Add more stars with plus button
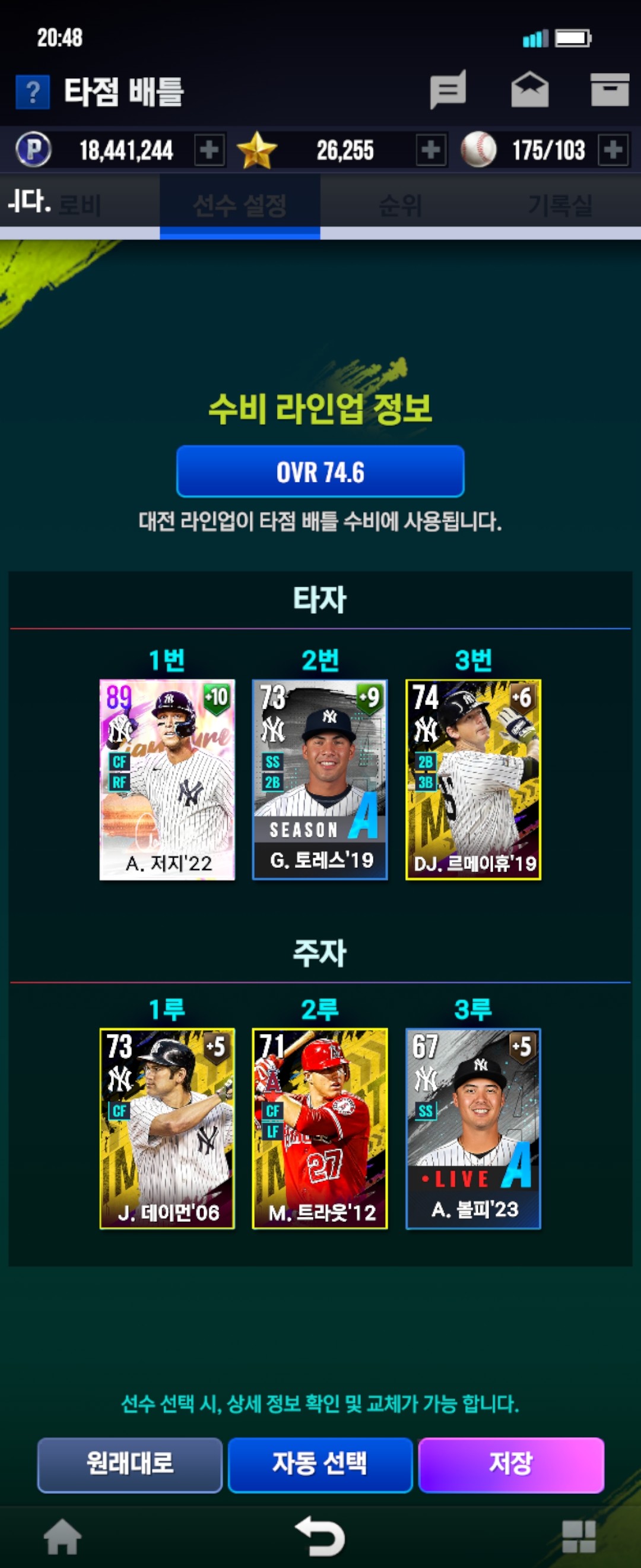This screenshot has height=1568, width=641. tap(430, 150)
